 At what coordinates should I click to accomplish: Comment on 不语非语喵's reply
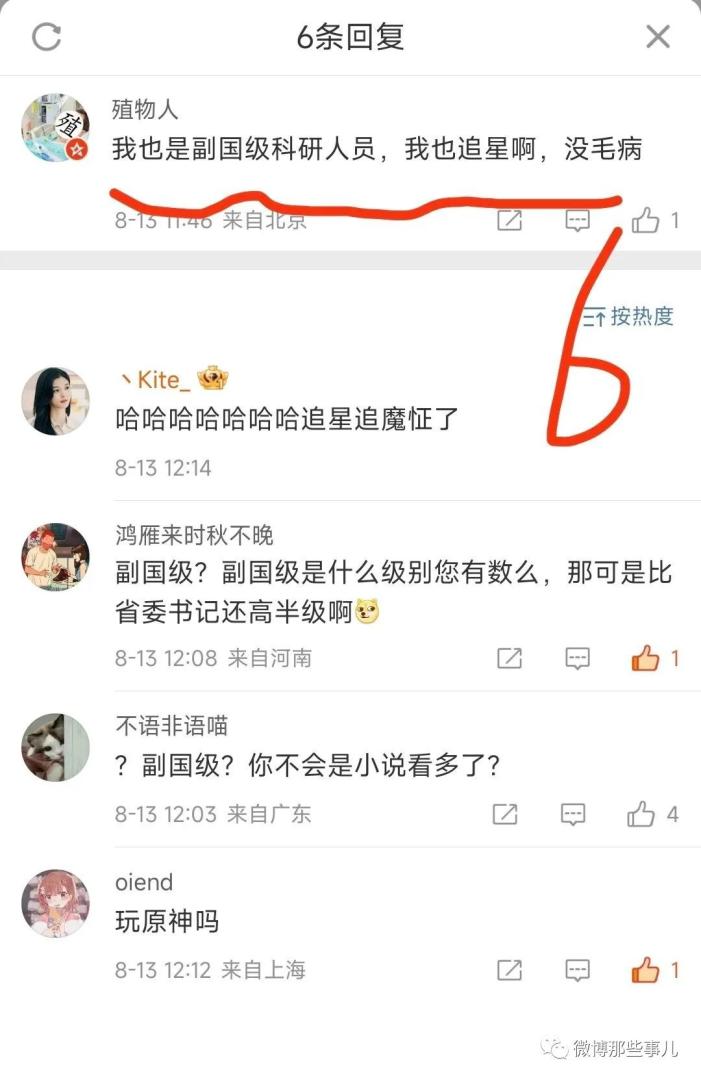(573, 814)
